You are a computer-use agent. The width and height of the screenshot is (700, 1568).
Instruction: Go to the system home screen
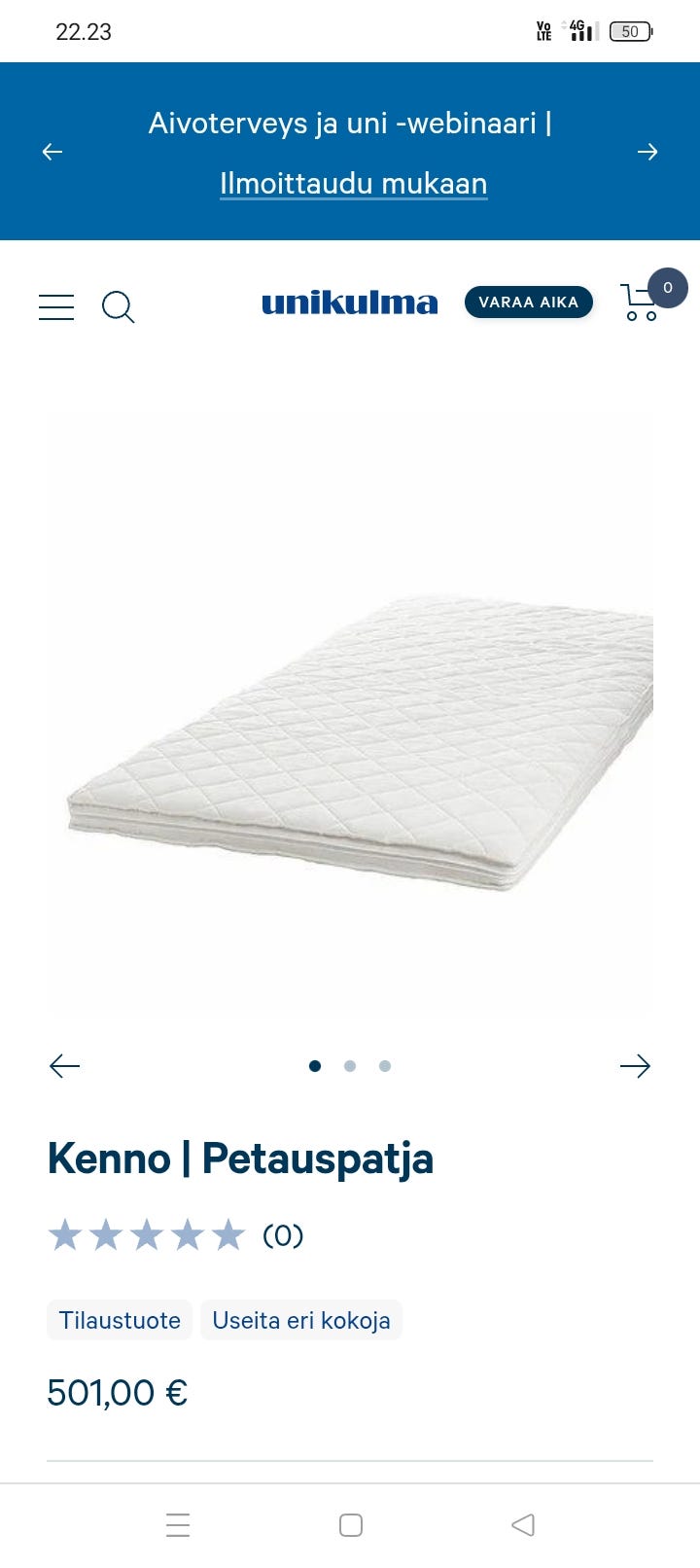click(351, 1524)
